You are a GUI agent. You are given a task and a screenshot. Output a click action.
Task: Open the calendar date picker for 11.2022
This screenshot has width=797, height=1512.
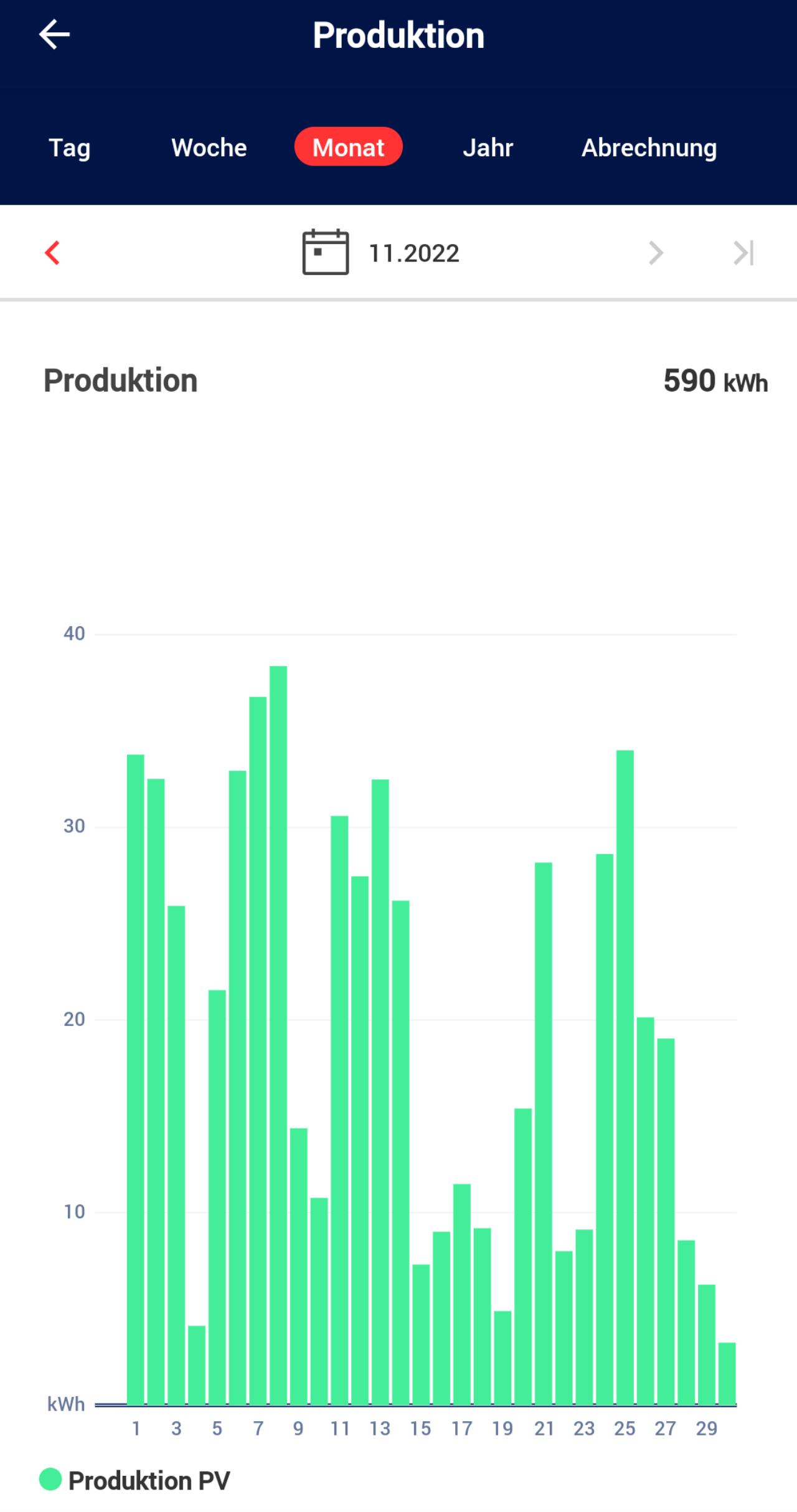coord(381,253)
